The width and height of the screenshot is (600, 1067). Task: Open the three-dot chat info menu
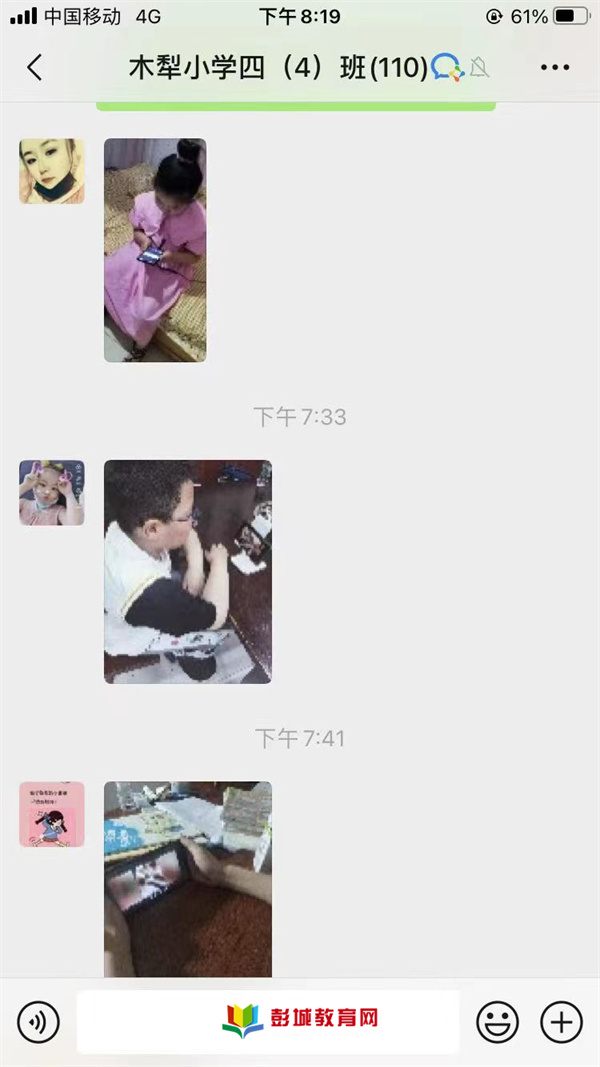click(554, 68)
